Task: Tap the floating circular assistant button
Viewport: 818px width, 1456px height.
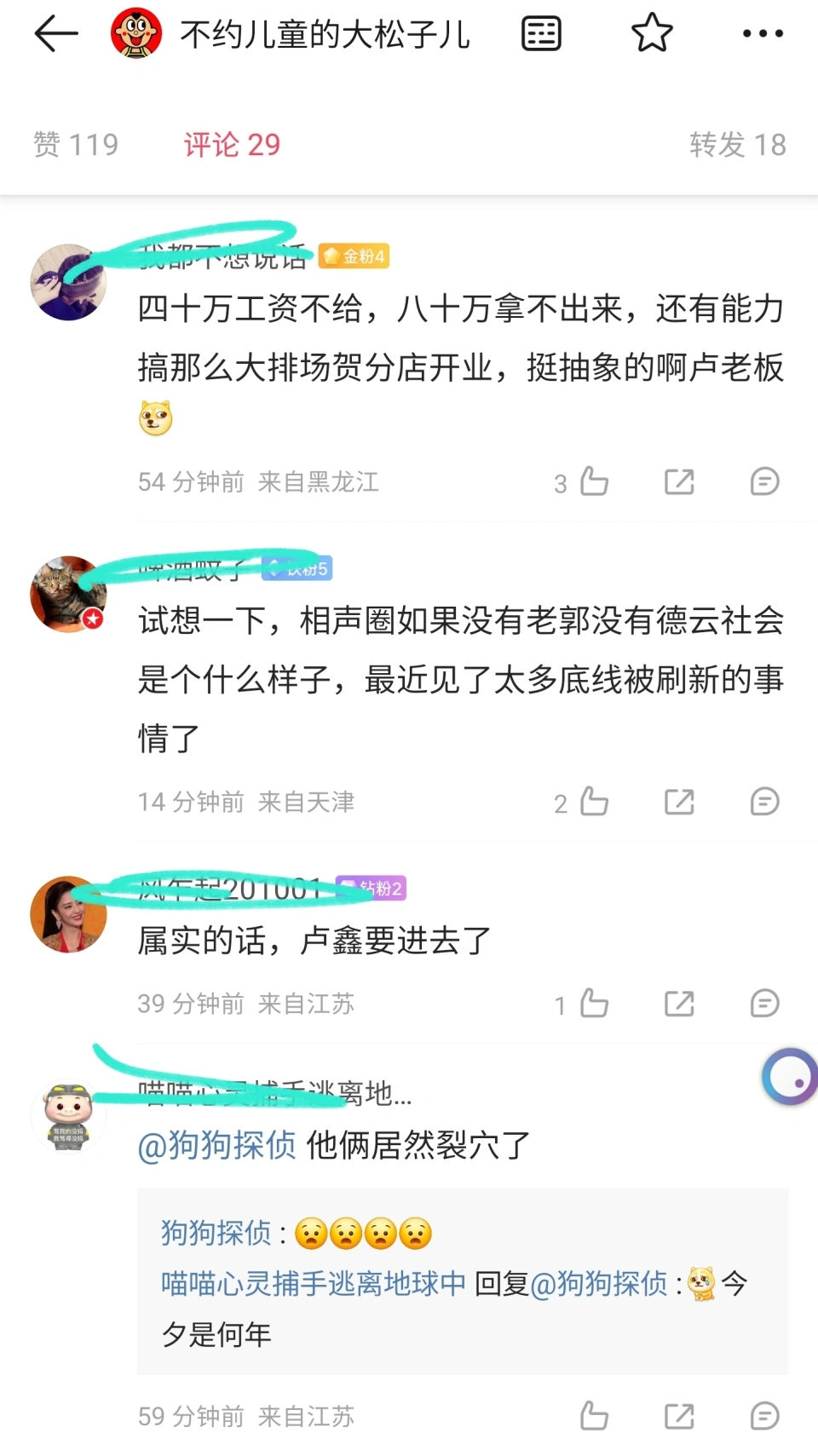Action: tap(790, 1077)
